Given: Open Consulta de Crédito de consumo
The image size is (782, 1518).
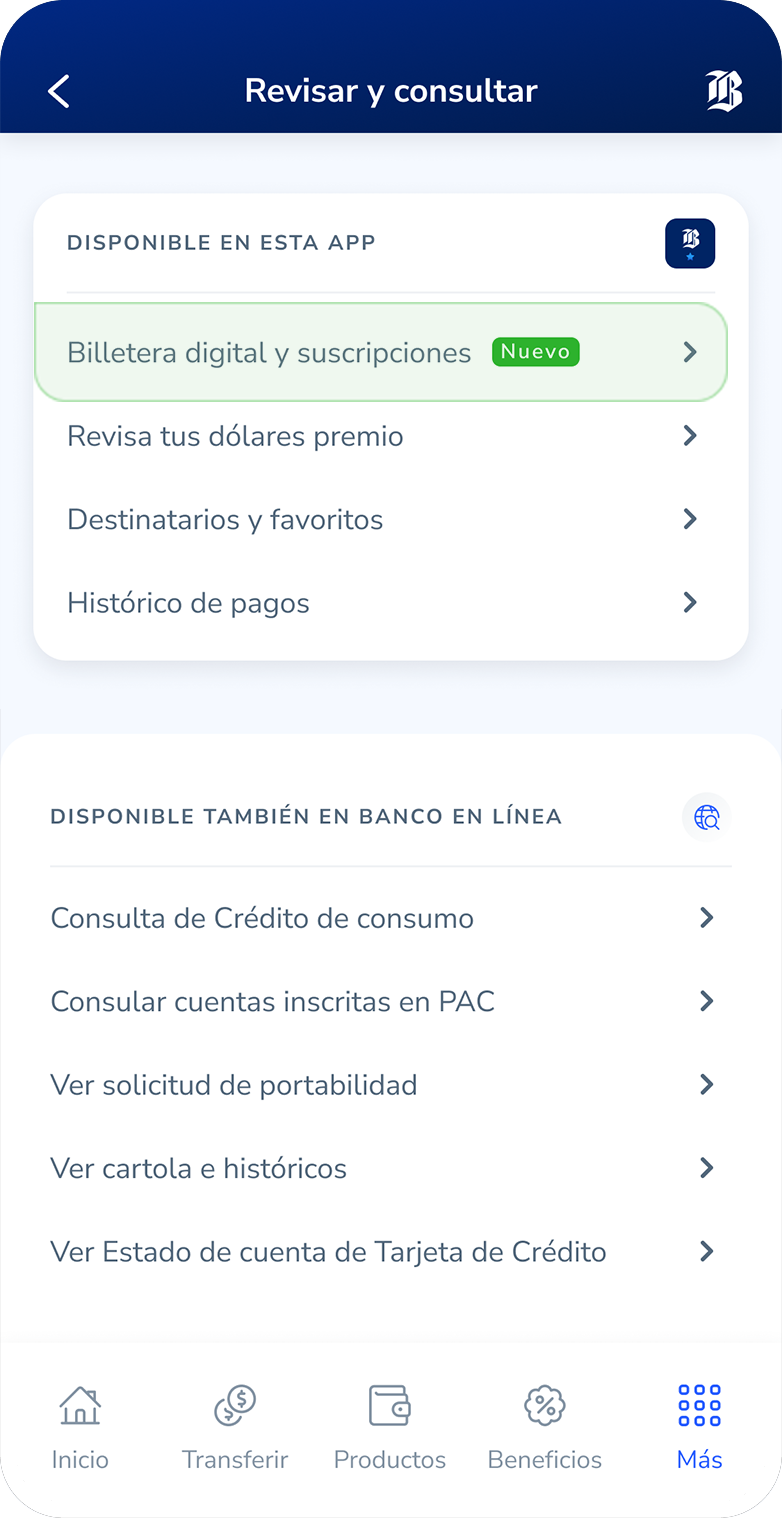Looking at the screenshot, I should tap(391, 918).
